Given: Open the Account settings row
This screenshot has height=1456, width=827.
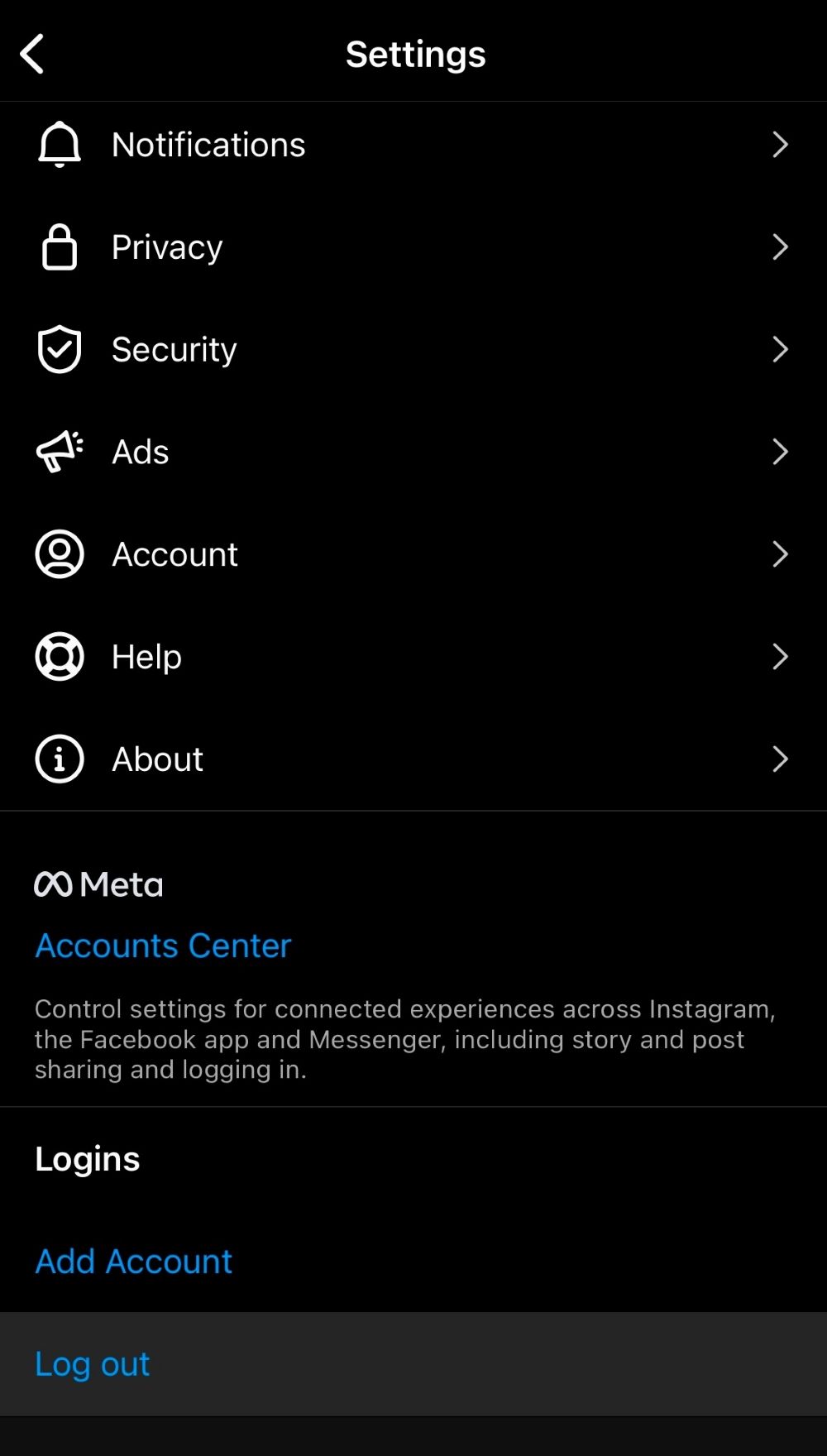Looking at the screenshot, I should [x=413, y=554].
